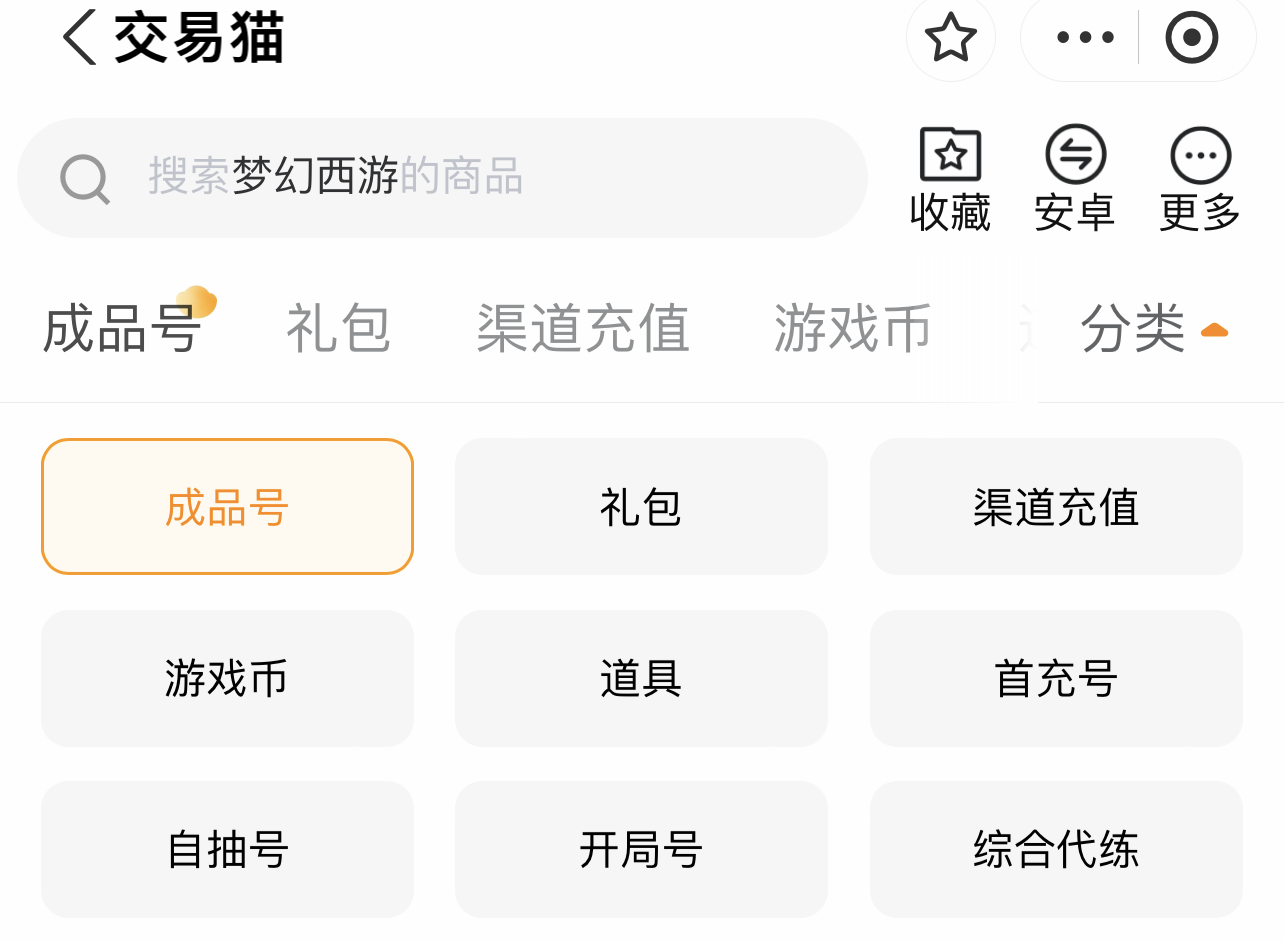Pick the 首充号 category

(1056, 678)
